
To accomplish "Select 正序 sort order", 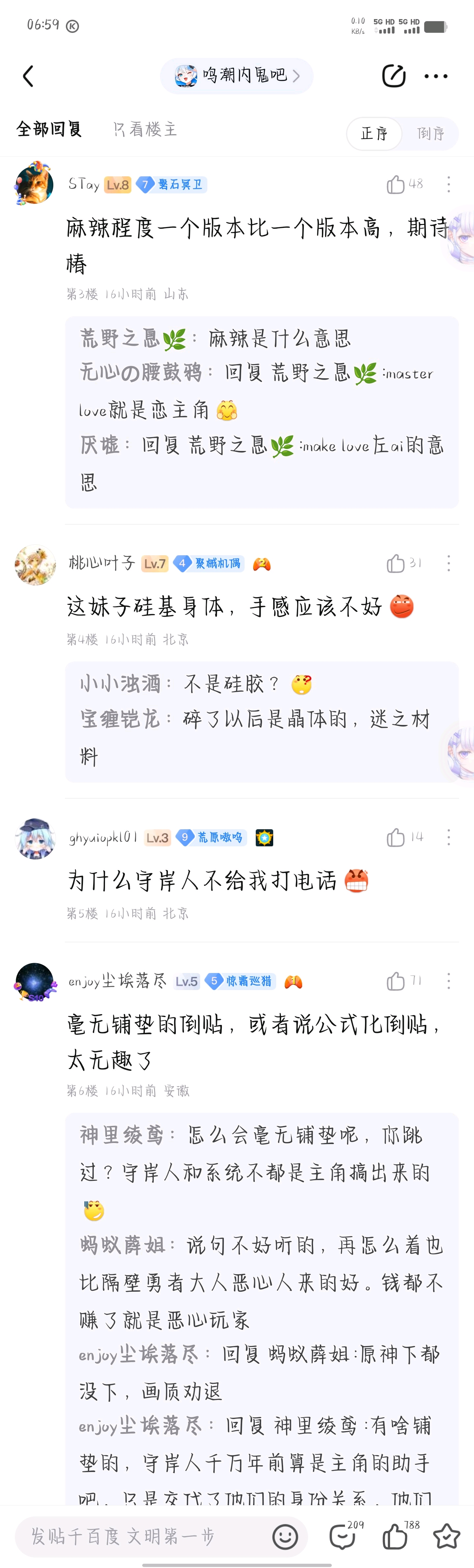I will tap(374, 133).
